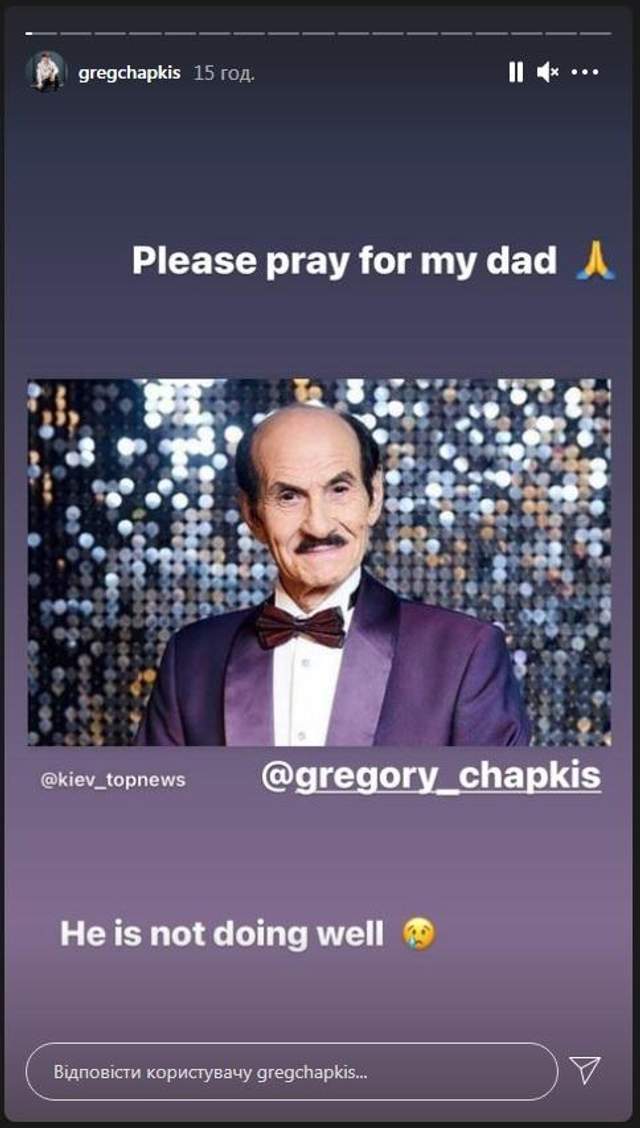Pause the story playback
The width and height of the screenshot is (640, 1128).
click(515, 72)
